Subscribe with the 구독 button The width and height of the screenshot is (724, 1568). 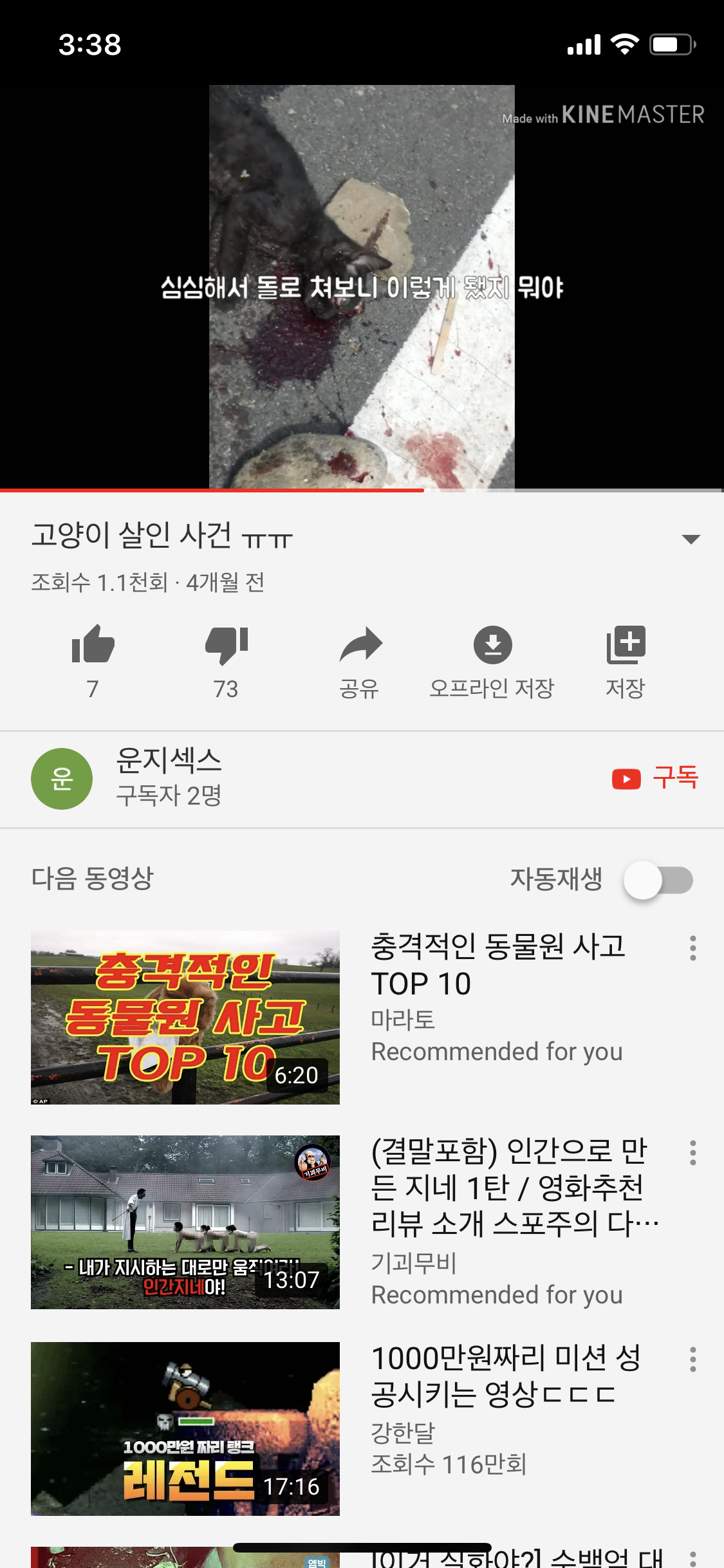tap(656, 778)
